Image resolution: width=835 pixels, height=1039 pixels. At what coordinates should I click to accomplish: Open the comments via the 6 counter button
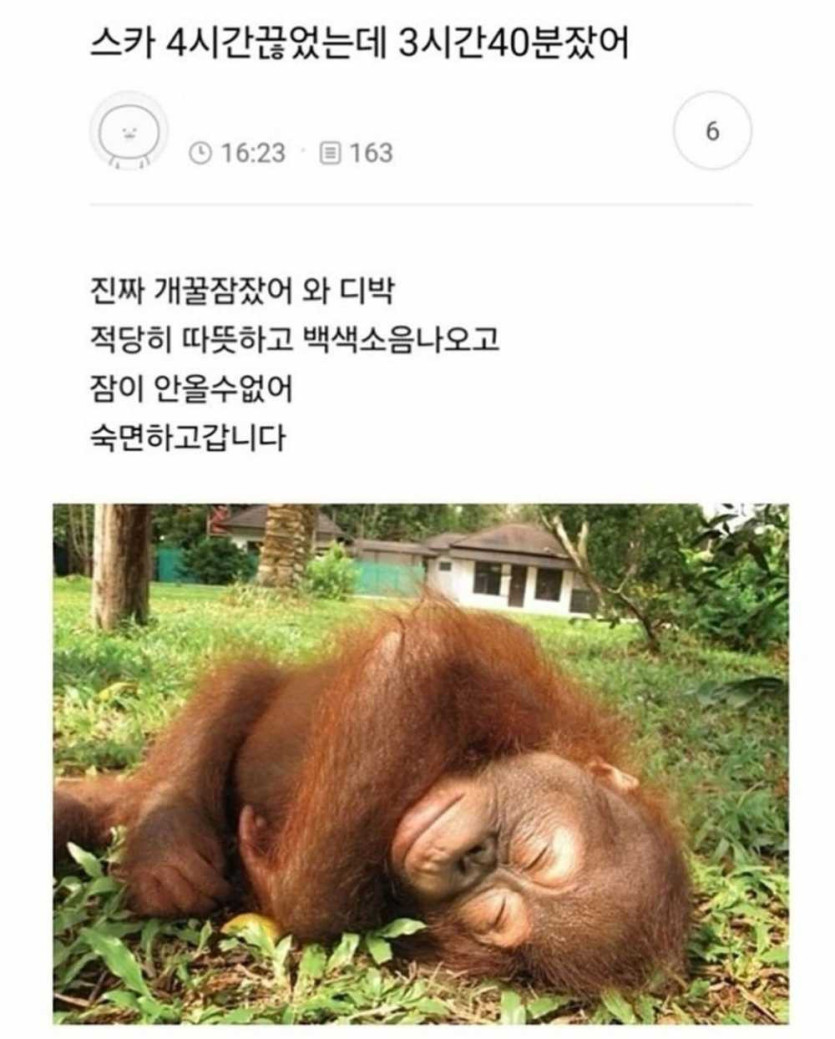(x=712, y=131)
